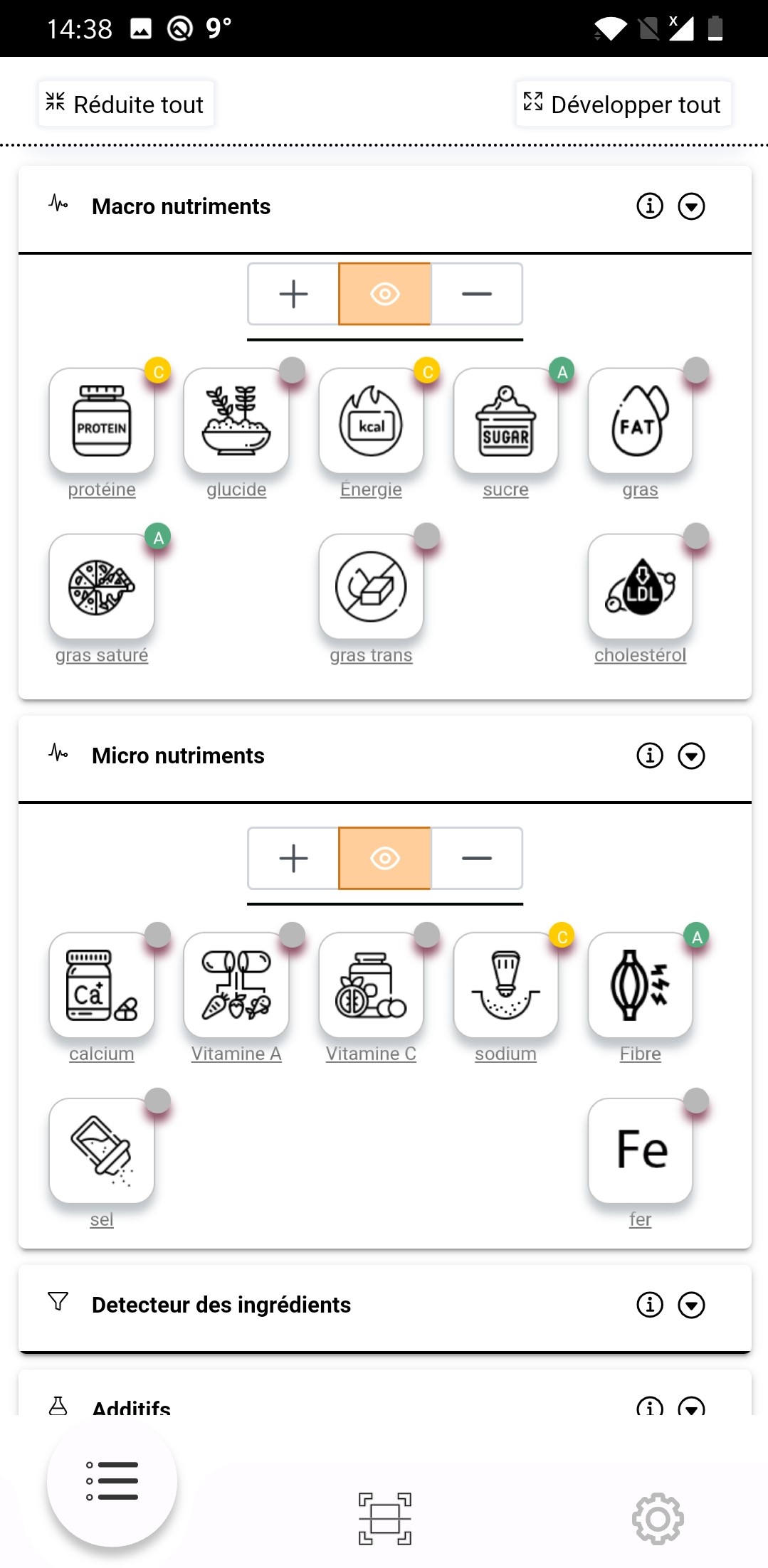Open info for Macro nutriments

coord(649,206)
